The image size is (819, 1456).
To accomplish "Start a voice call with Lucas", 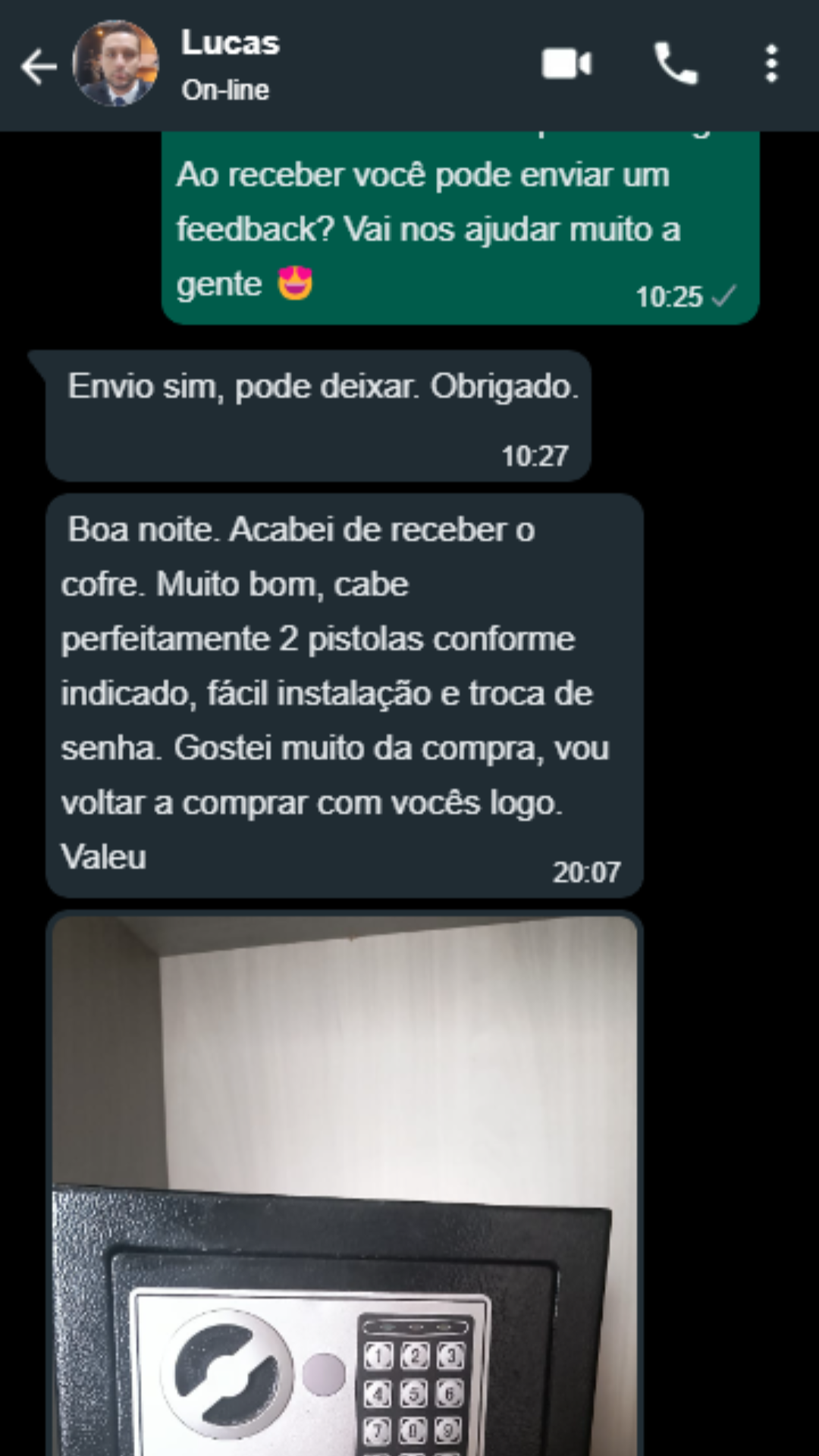I will [x=676, y=64].
